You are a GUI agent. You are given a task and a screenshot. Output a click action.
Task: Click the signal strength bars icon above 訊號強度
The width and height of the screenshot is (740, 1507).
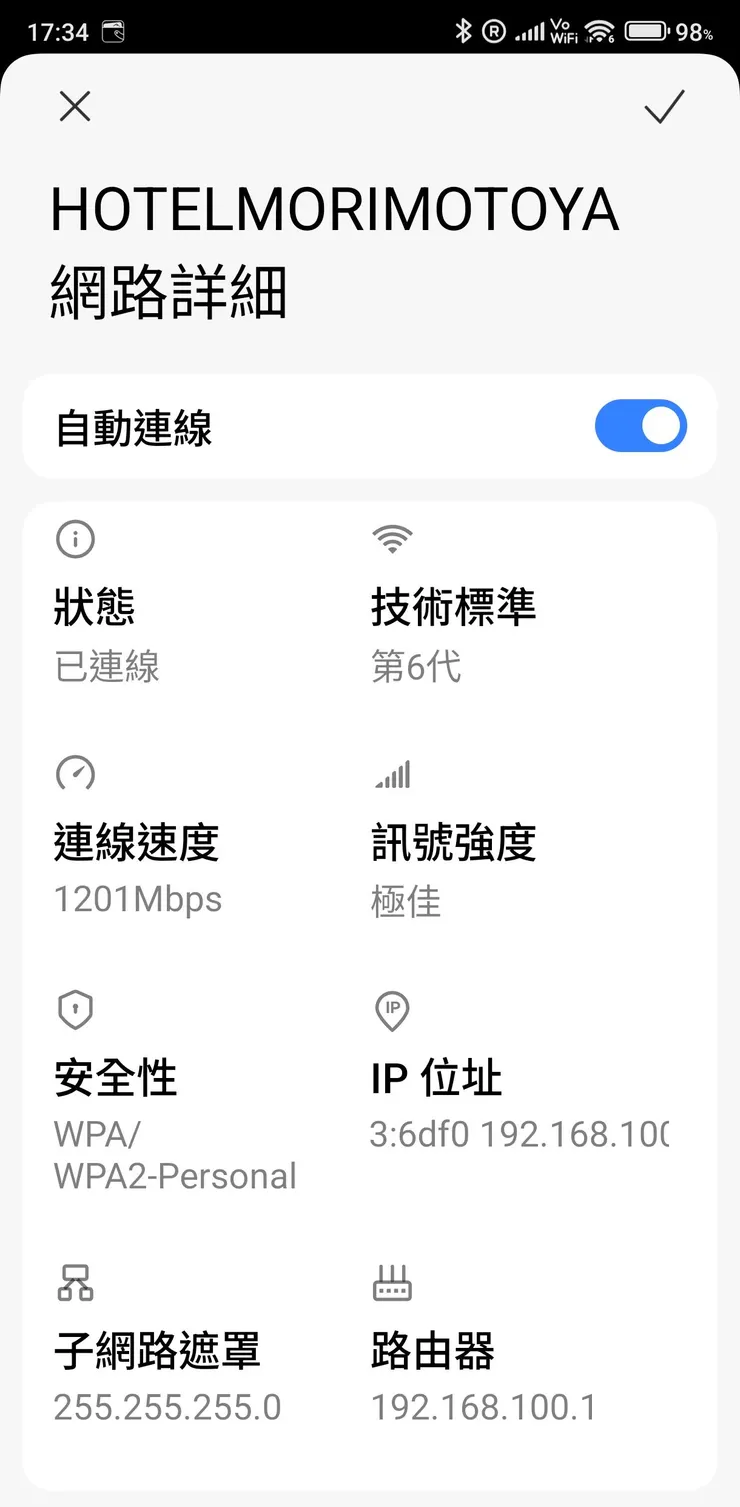(393, 773)
